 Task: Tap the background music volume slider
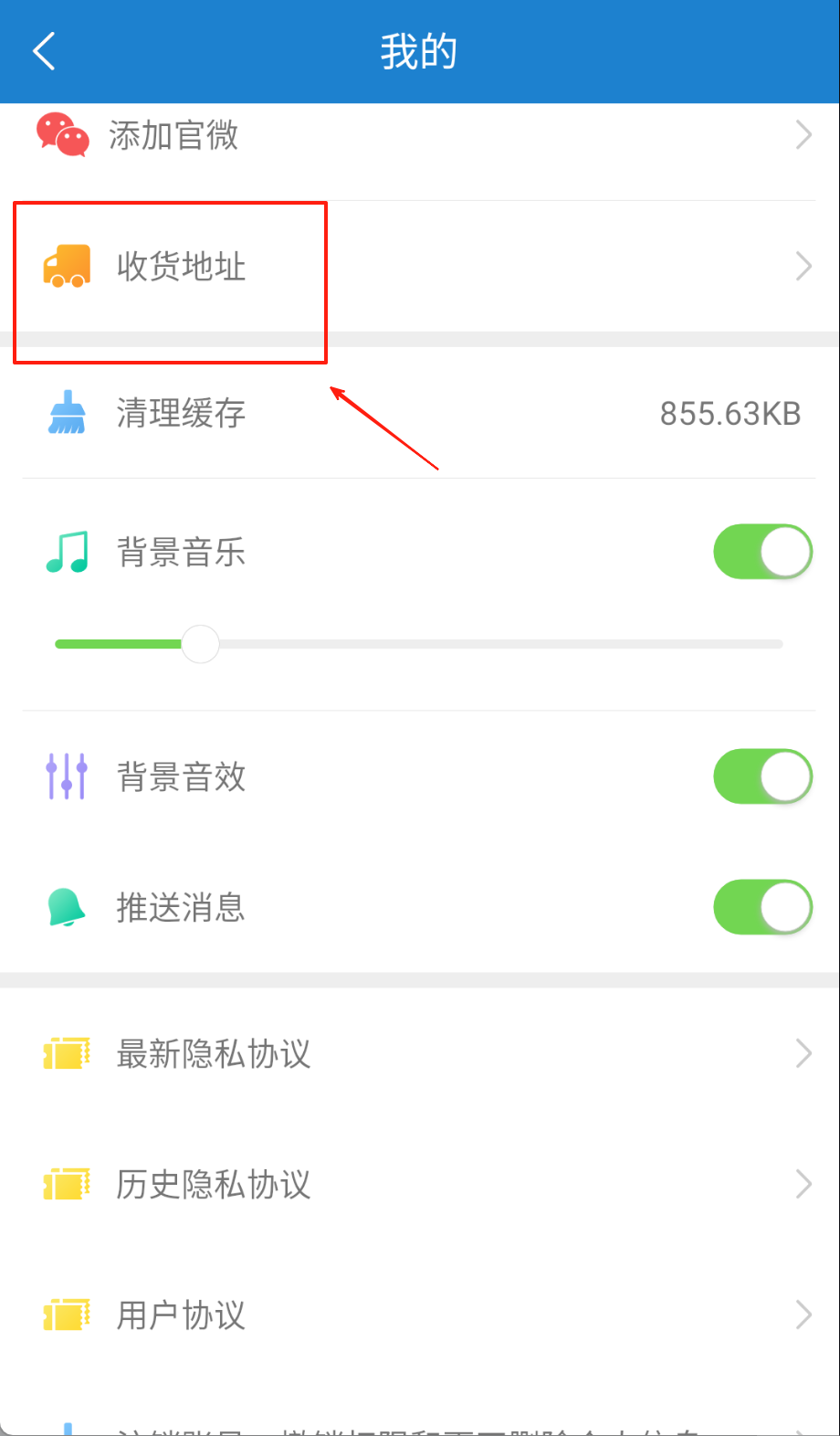pyautogui.click(x=201, y=644)
